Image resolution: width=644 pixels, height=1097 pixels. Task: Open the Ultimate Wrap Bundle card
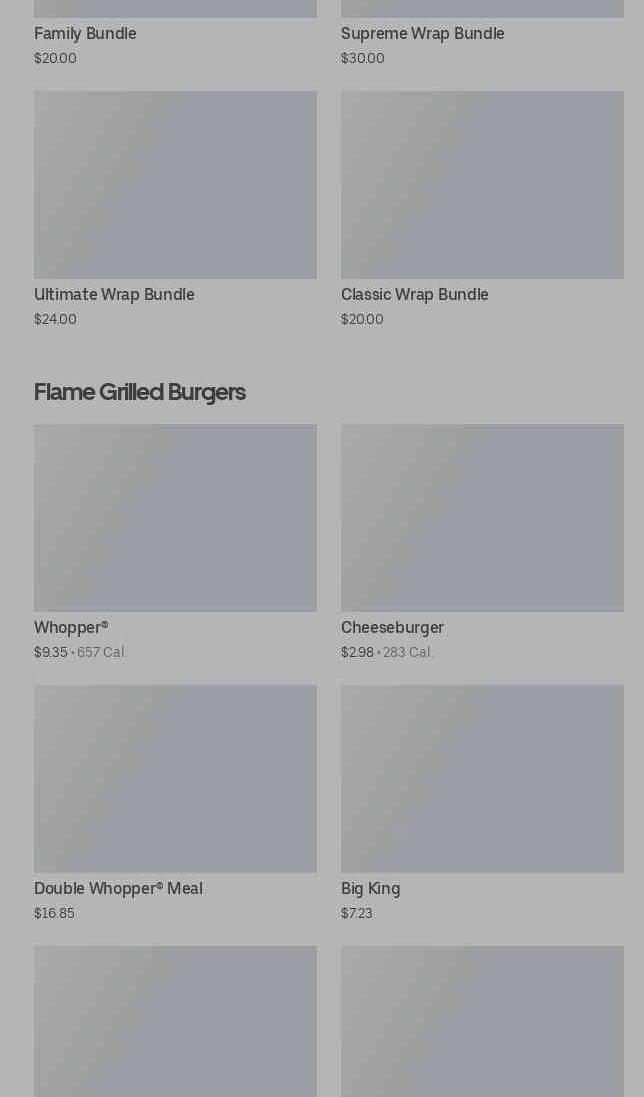[x=175, y=208]
